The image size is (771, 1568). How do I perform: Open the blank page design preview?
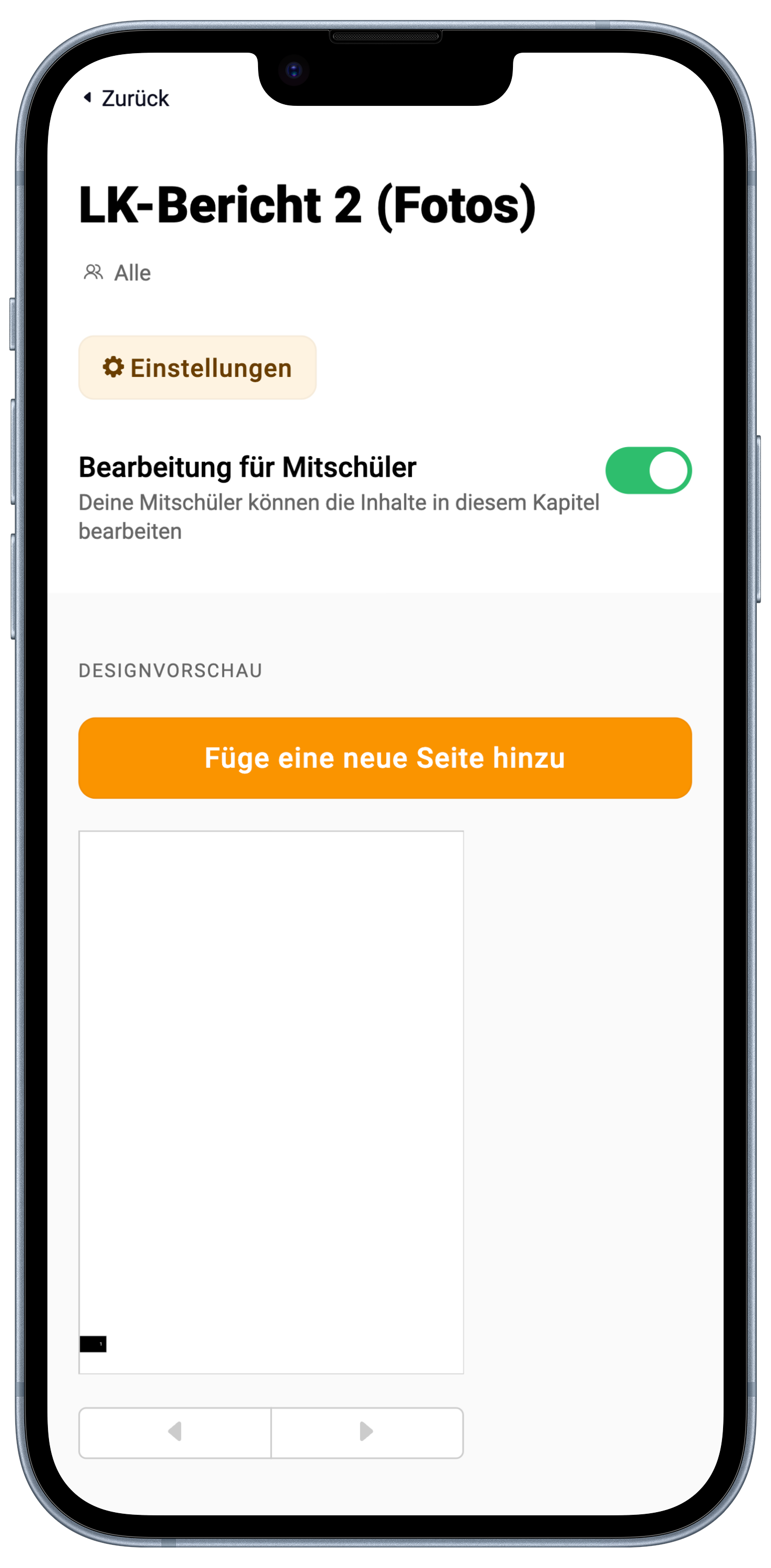tap(271, 1101)
